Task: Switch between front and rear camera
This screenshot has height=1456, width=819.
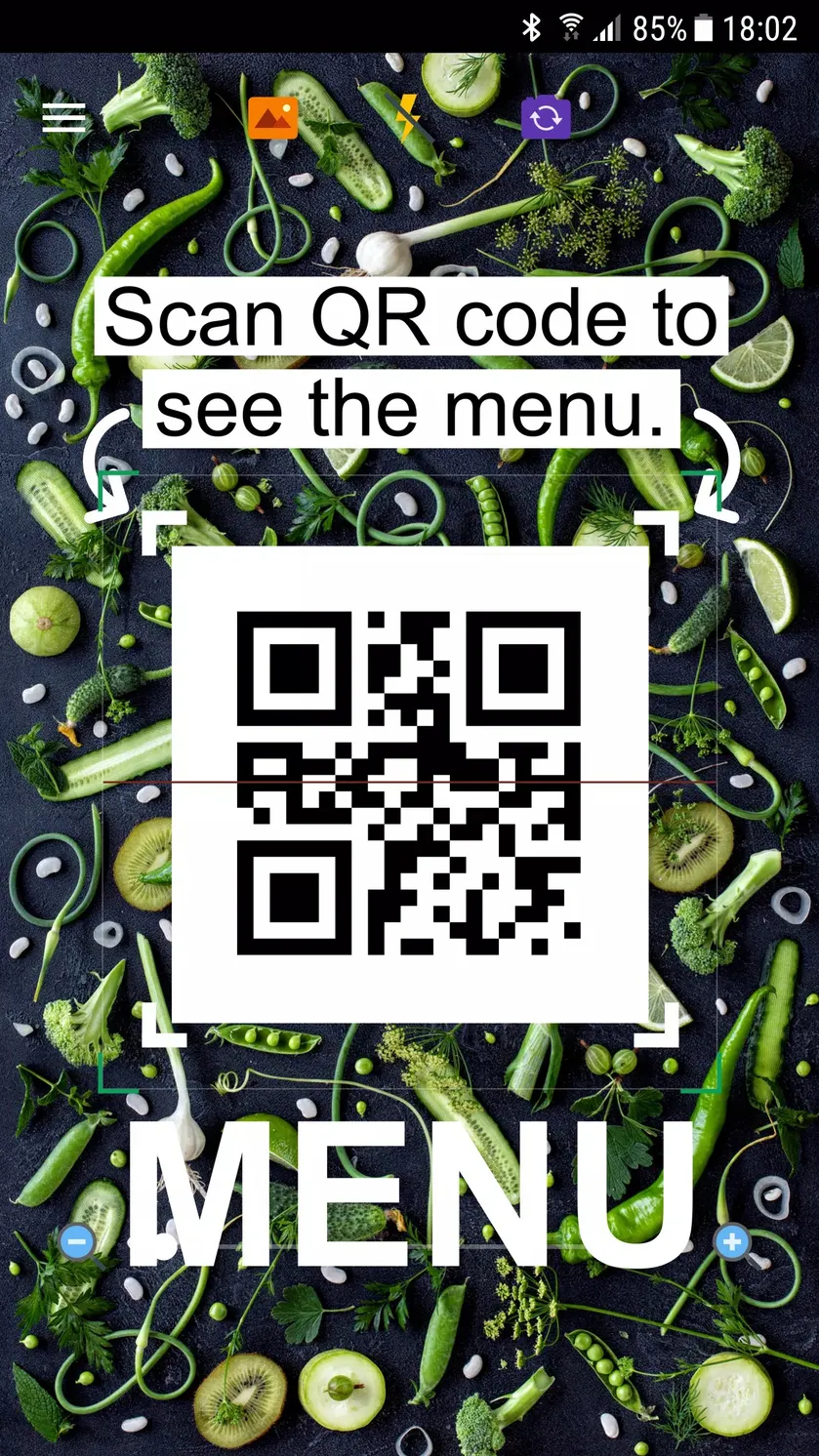Action: coord(546,118)
